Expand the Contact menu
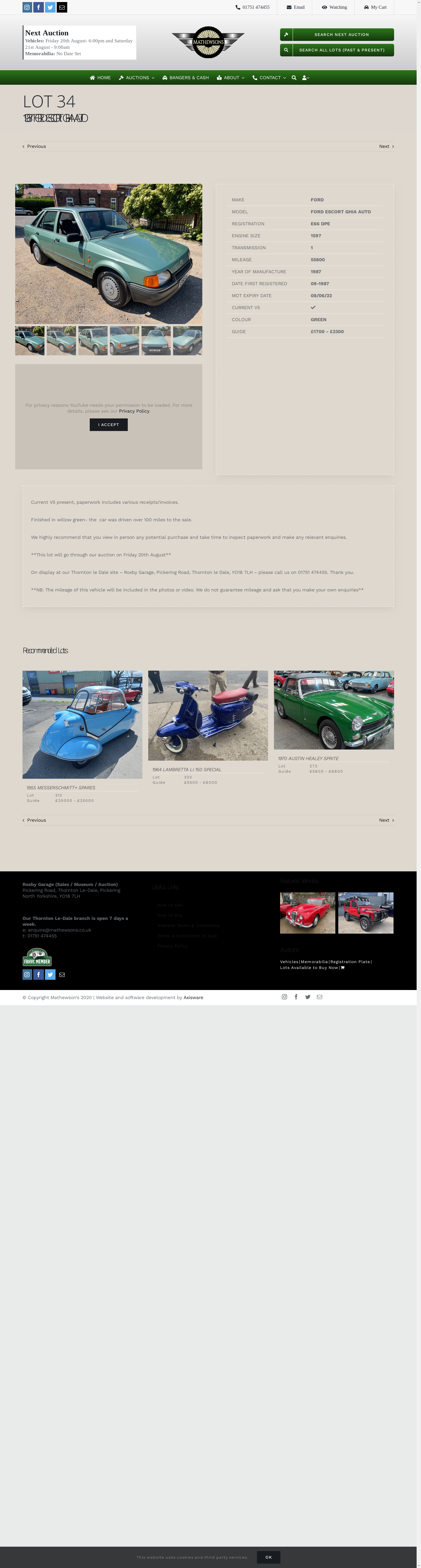Image resolution: width=421 pixels, height=1568 pixels. click(269, 78)
